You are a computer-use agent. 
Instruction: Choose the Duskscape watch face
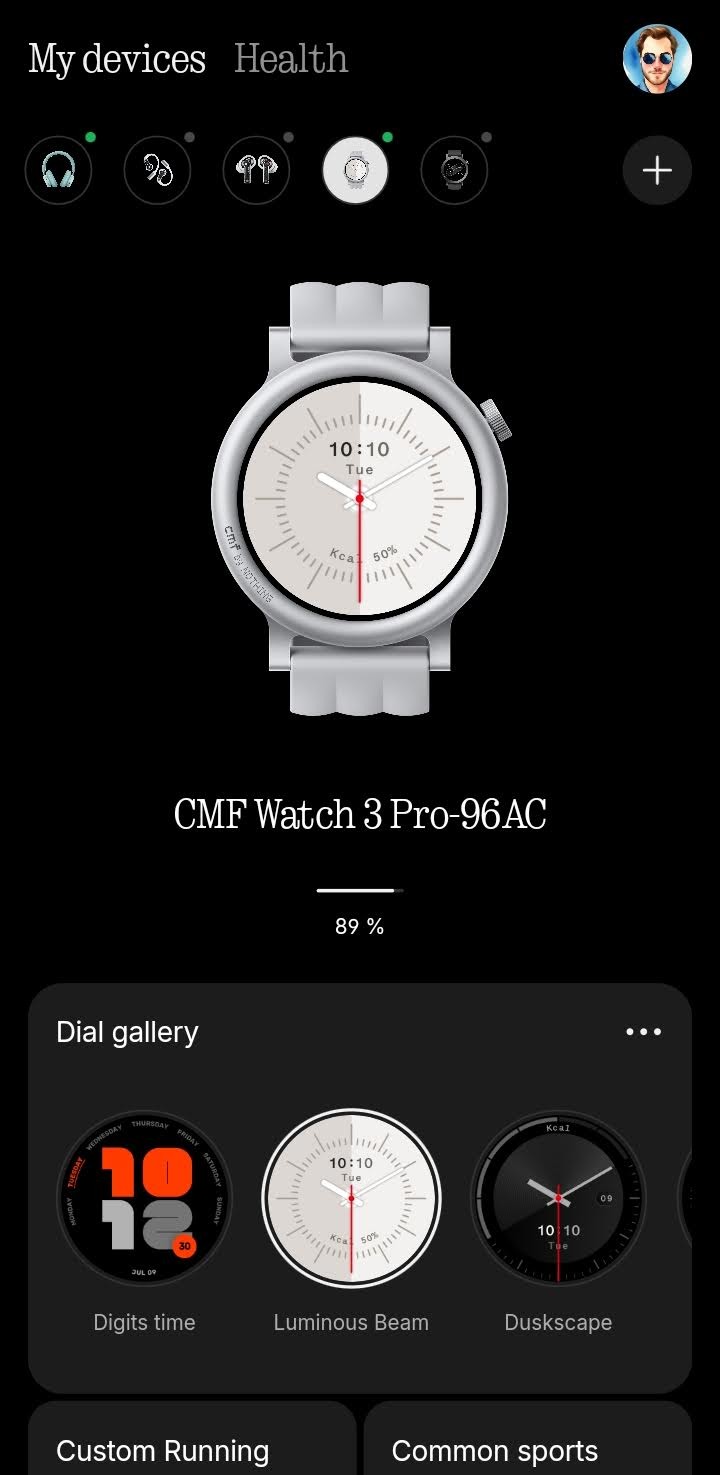pyautogui.click(x=558, y=1198)
